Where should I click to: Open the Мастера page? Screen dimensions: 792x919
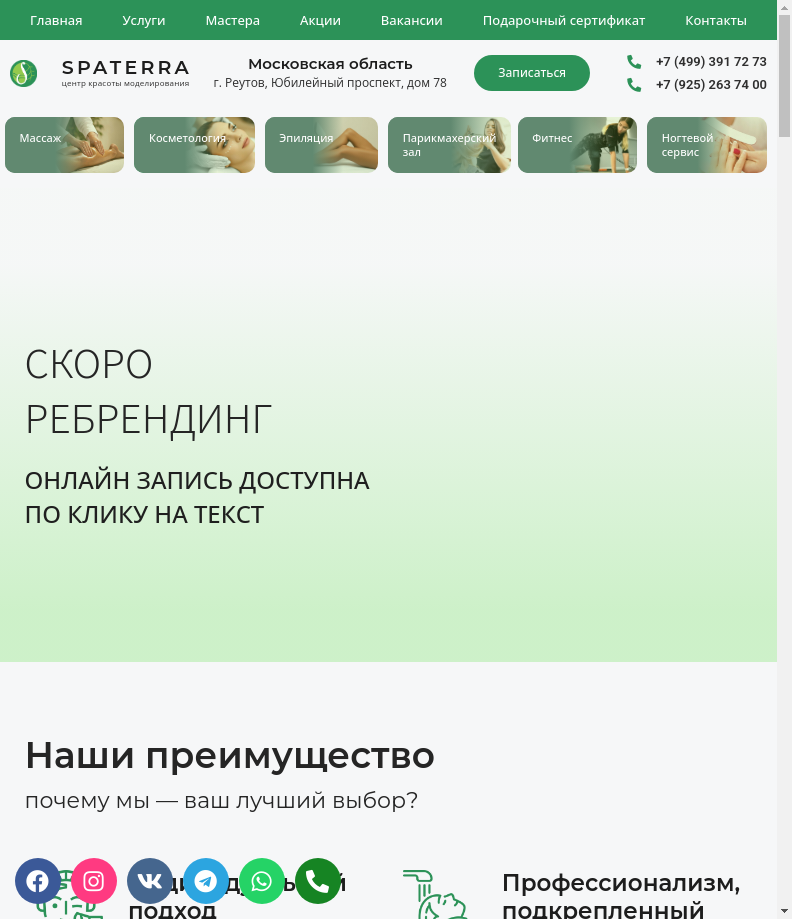232,20
